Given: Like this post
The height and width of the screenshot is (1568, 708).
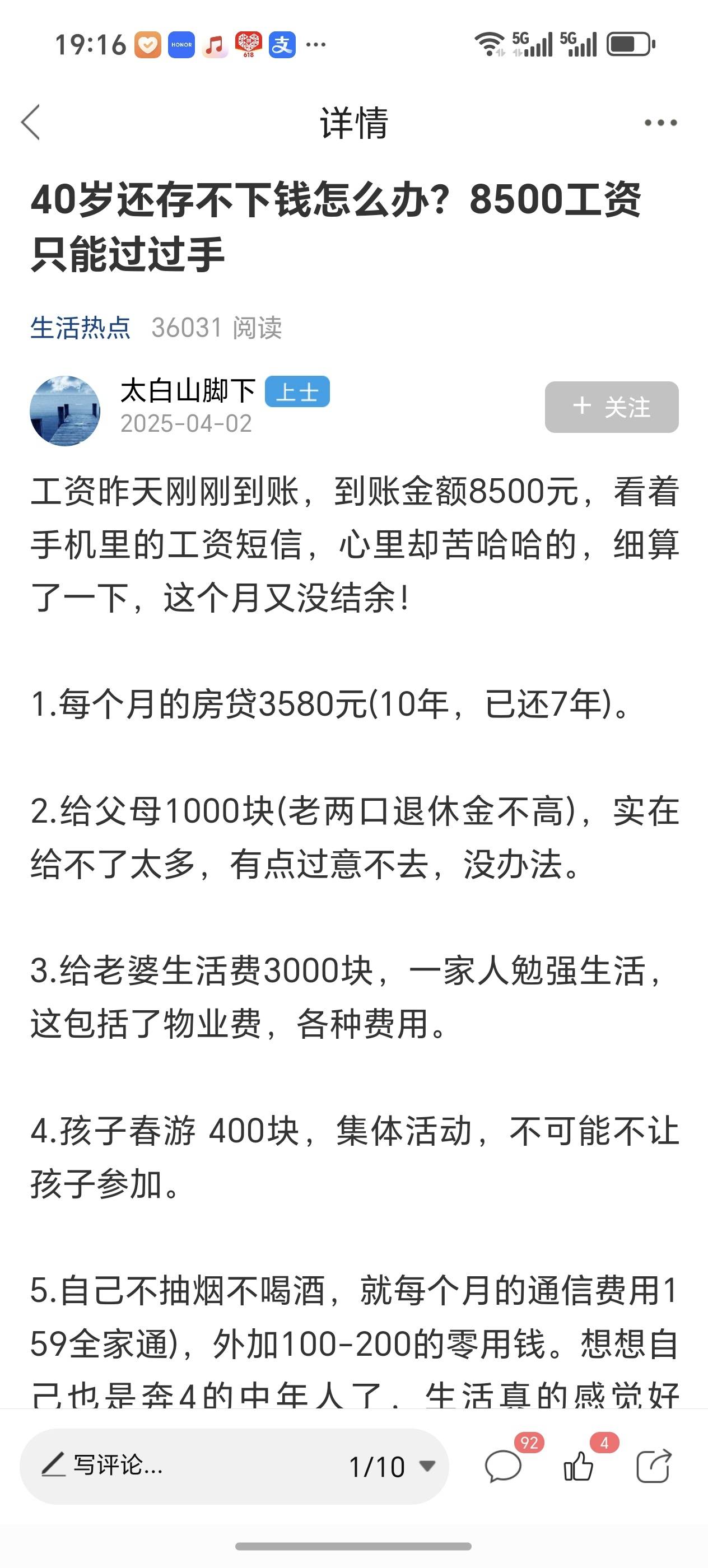Looking at the screenshot, I should [x=580, y=1465].
